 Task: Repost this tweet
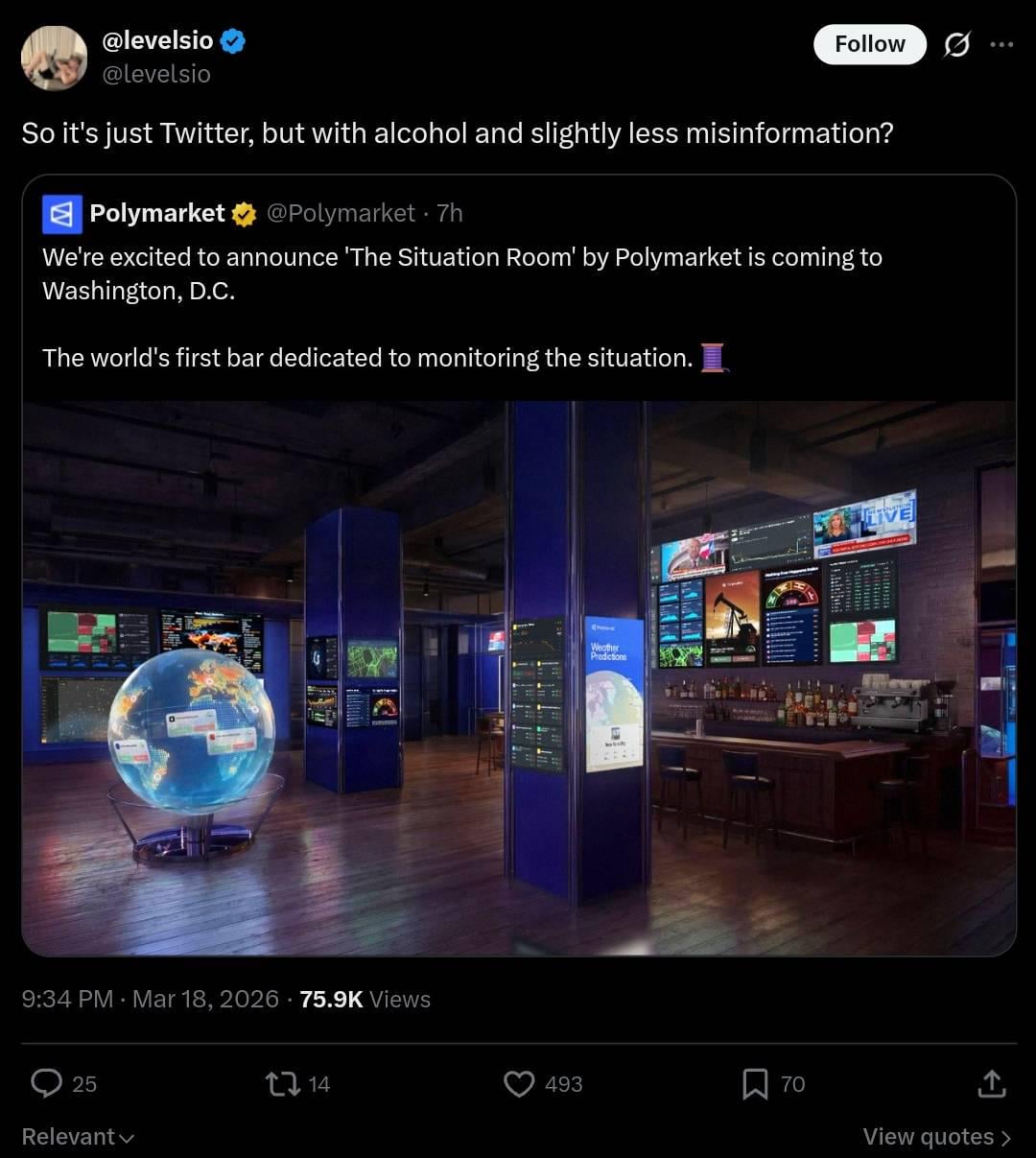point(282,1083)
